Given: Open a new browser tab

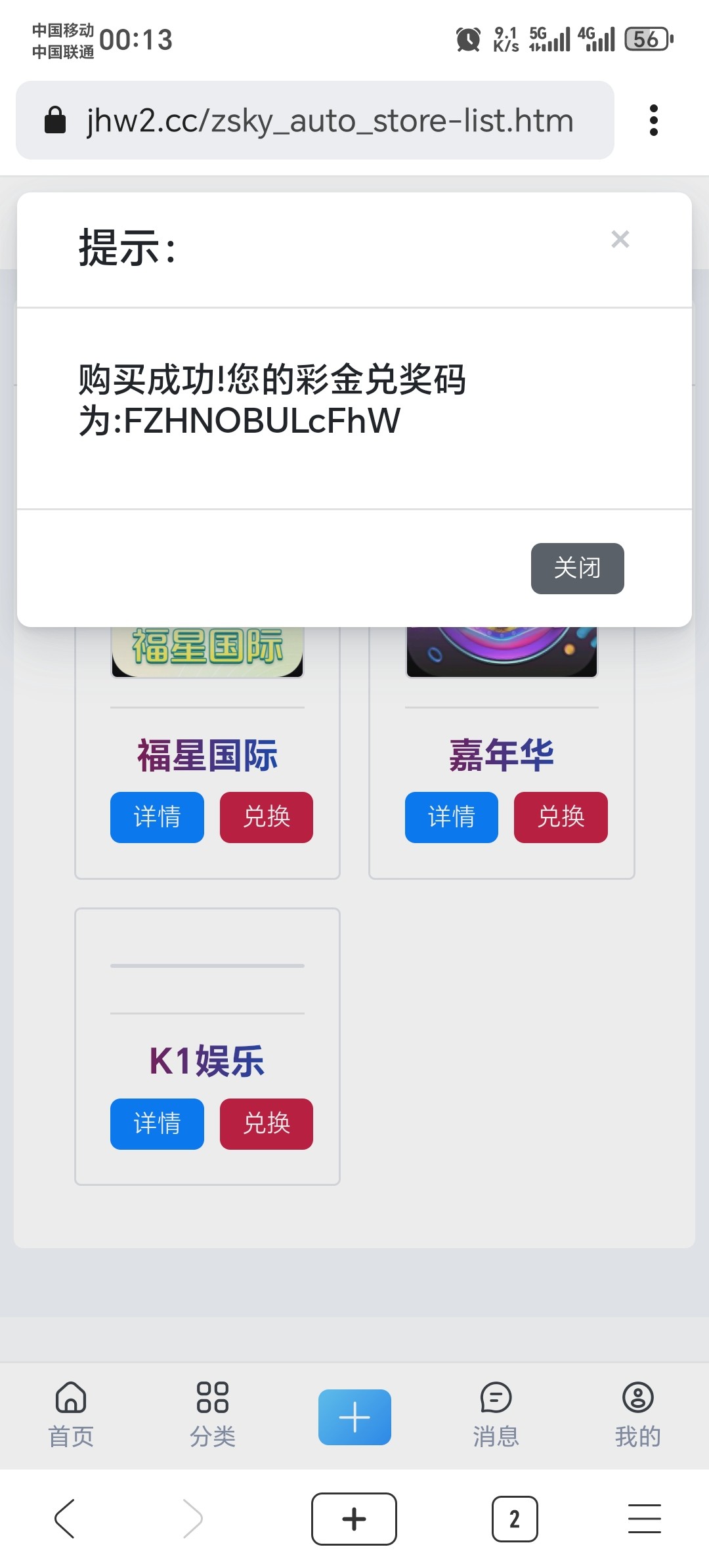Looking at the screenshot, I should pyautogui.click(x=354, y=1518).
